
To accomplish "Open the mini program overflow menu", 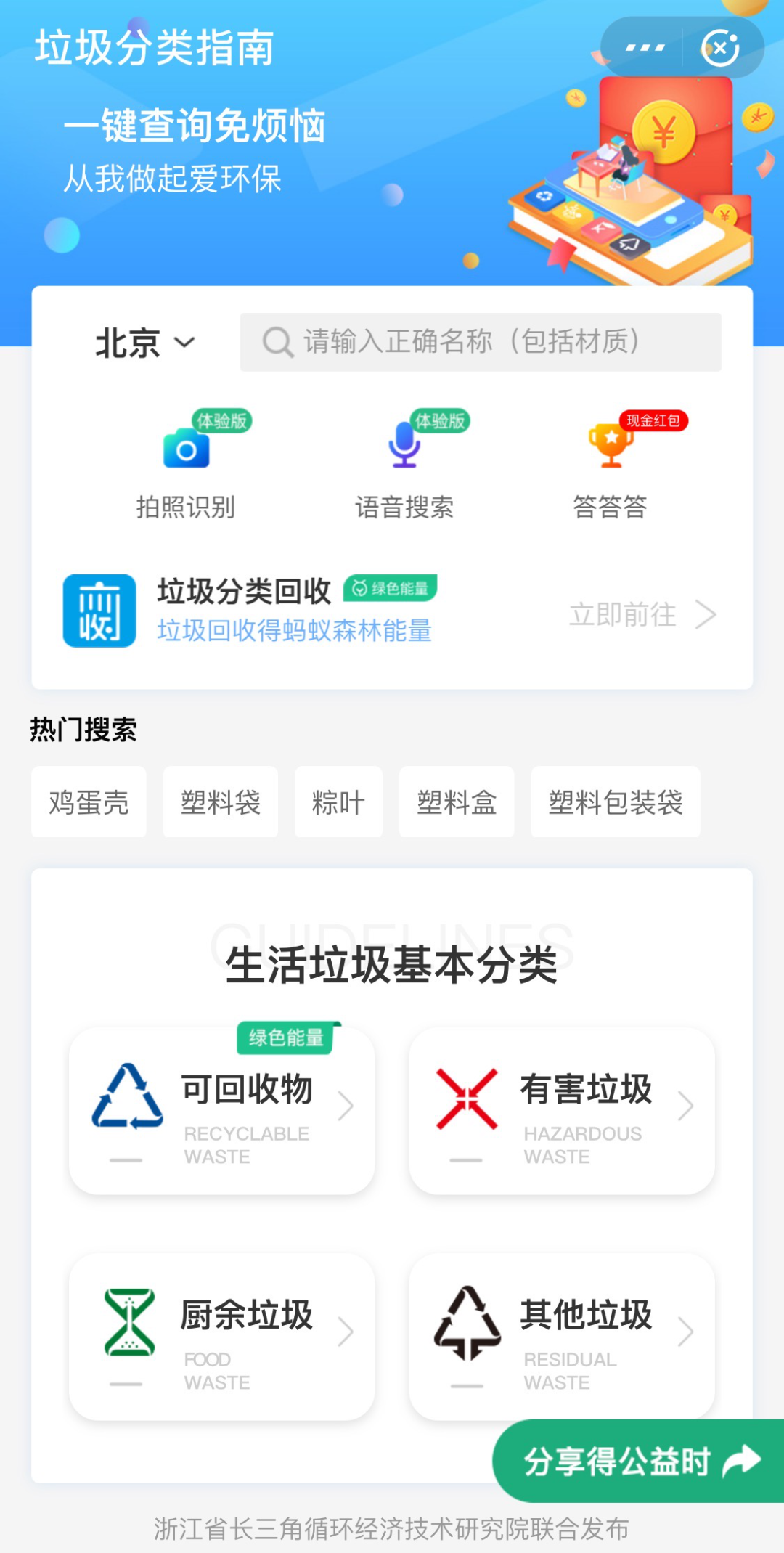I will click(x=645, y=48).
